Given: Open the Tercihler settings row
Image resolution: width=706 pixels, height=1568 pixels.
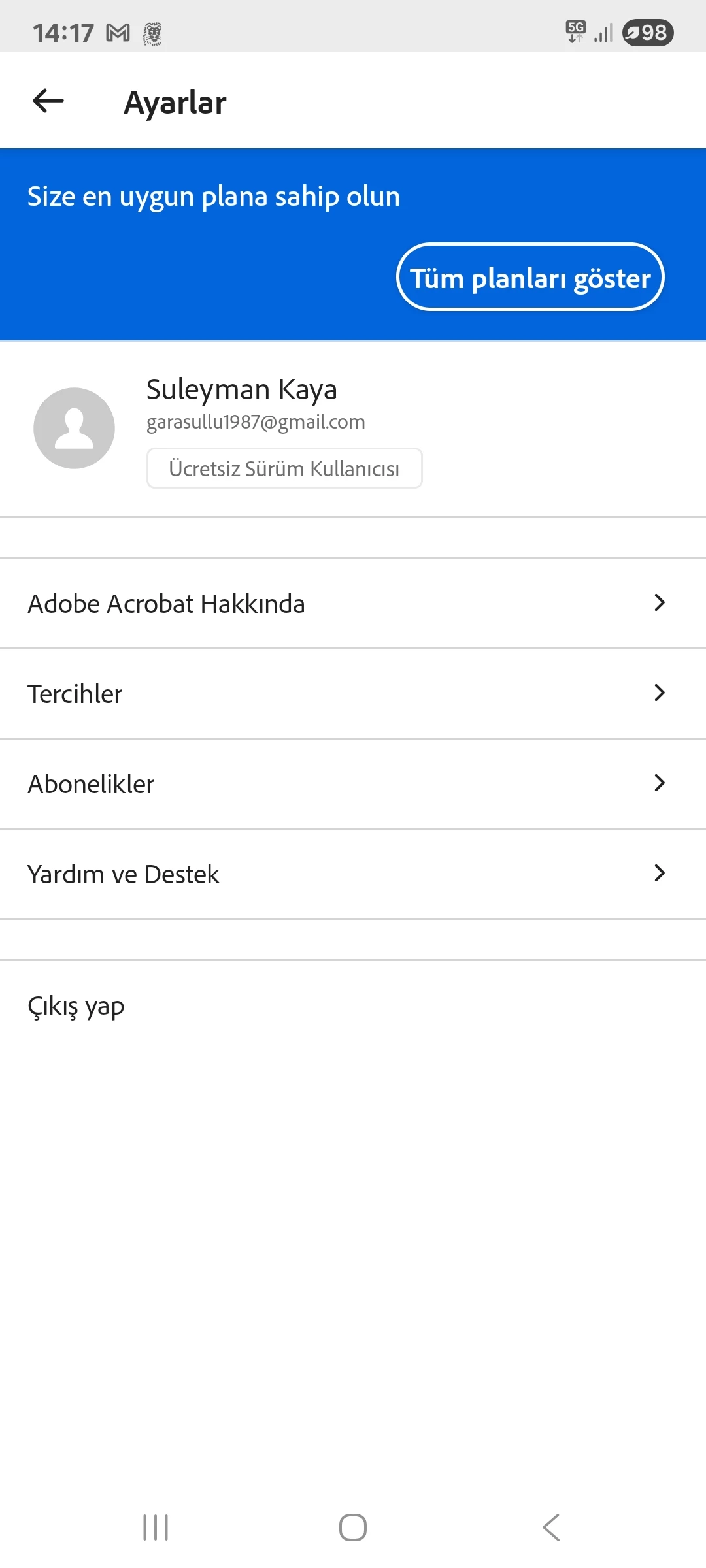Looking at the screenshot, I should pyautogui.click(x=353, y=694).
